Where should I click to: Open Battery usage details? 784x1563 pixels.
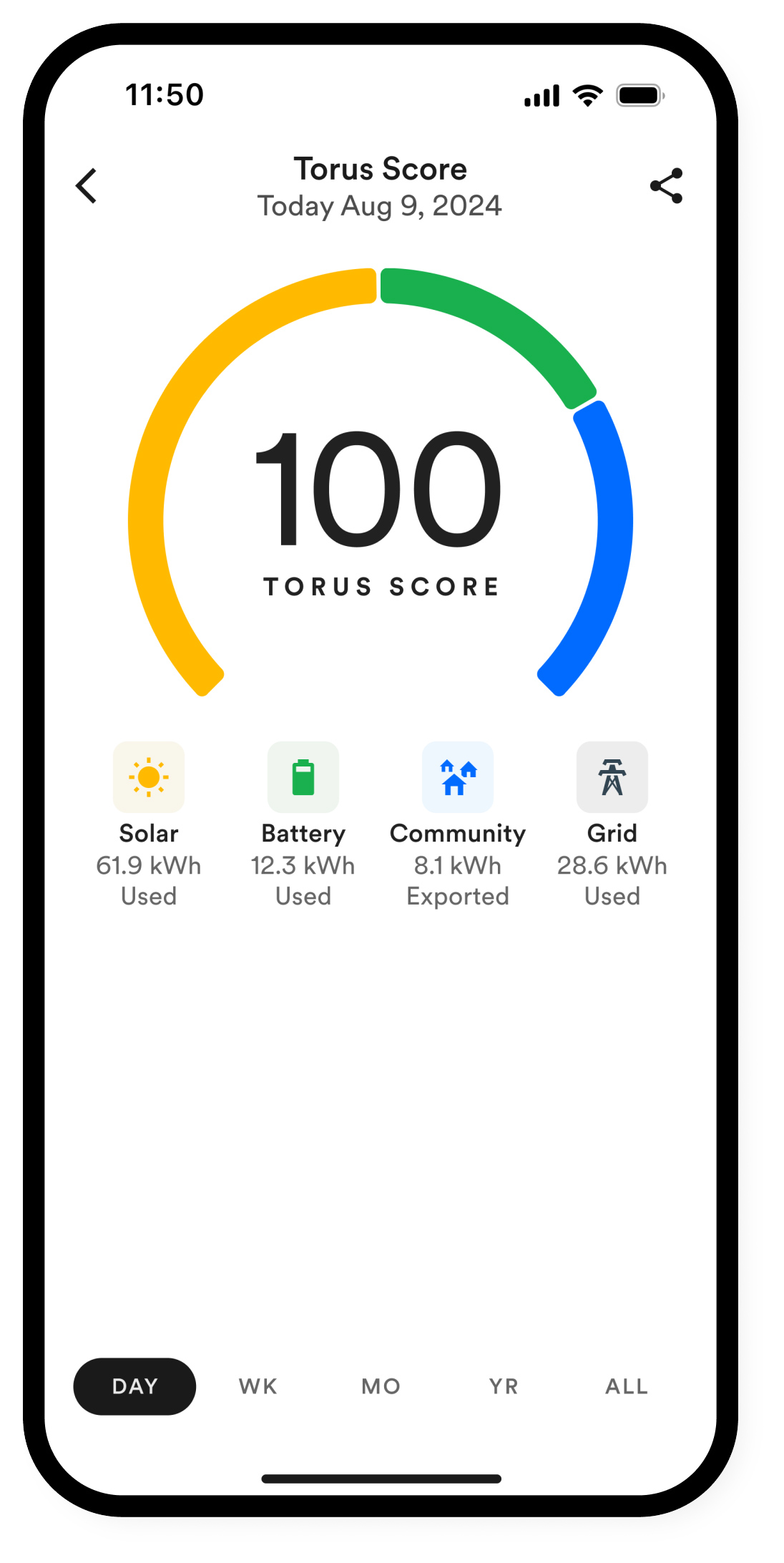(303, 778)
